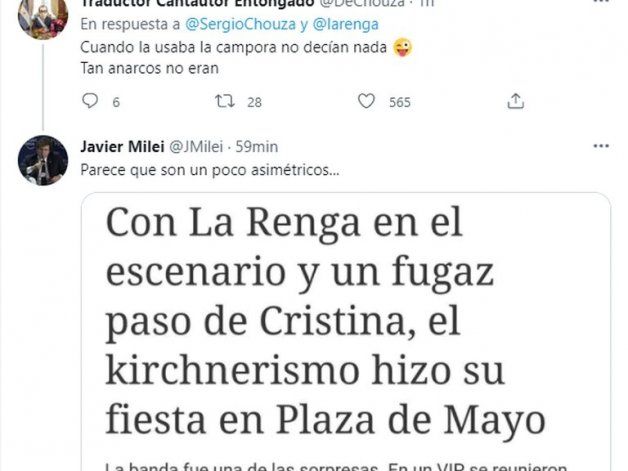Reply to the Traductor Cantautor tweet
This screenshot has width=628, height=471.
pos(90,101)
